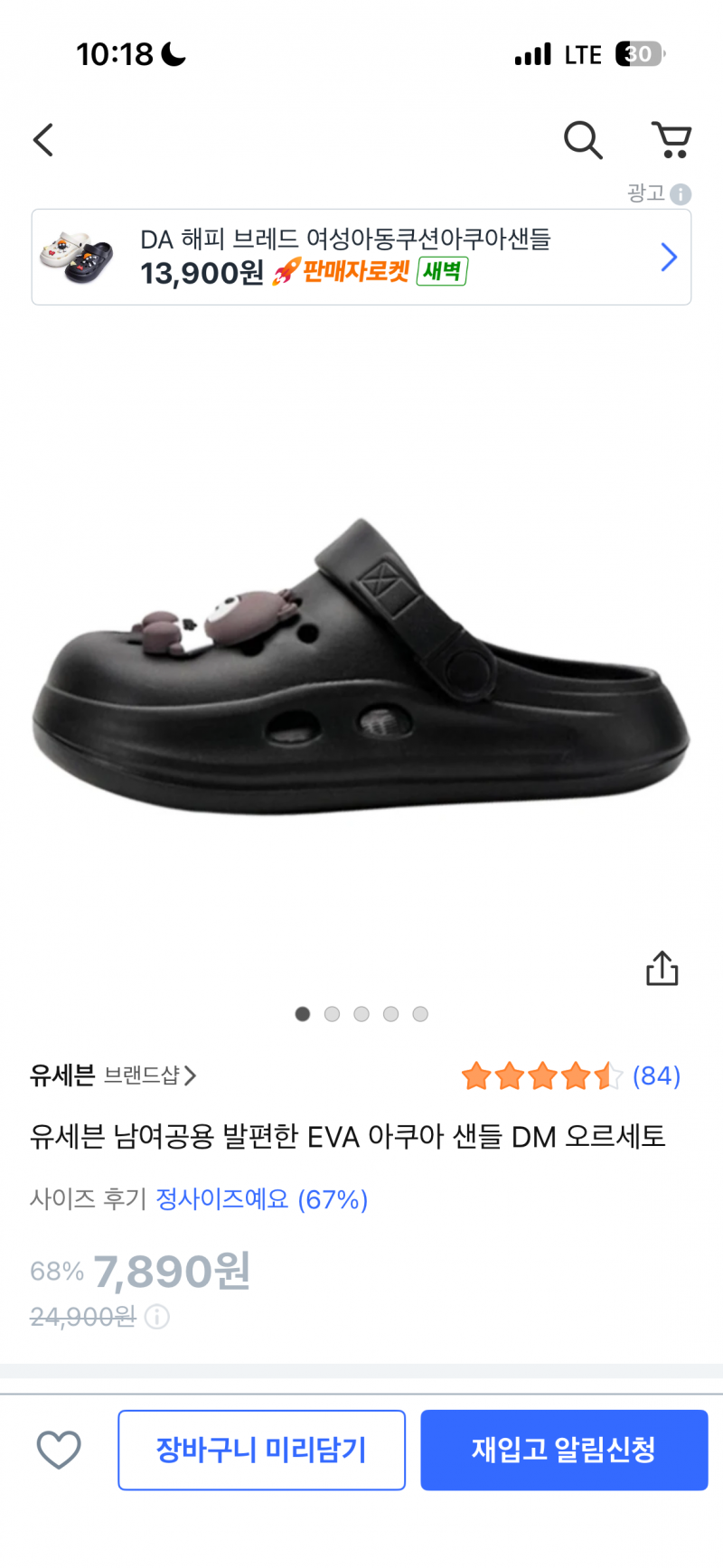Go back with the back arrow
This screenshot has width=723, height=1568.
[42, 140]
